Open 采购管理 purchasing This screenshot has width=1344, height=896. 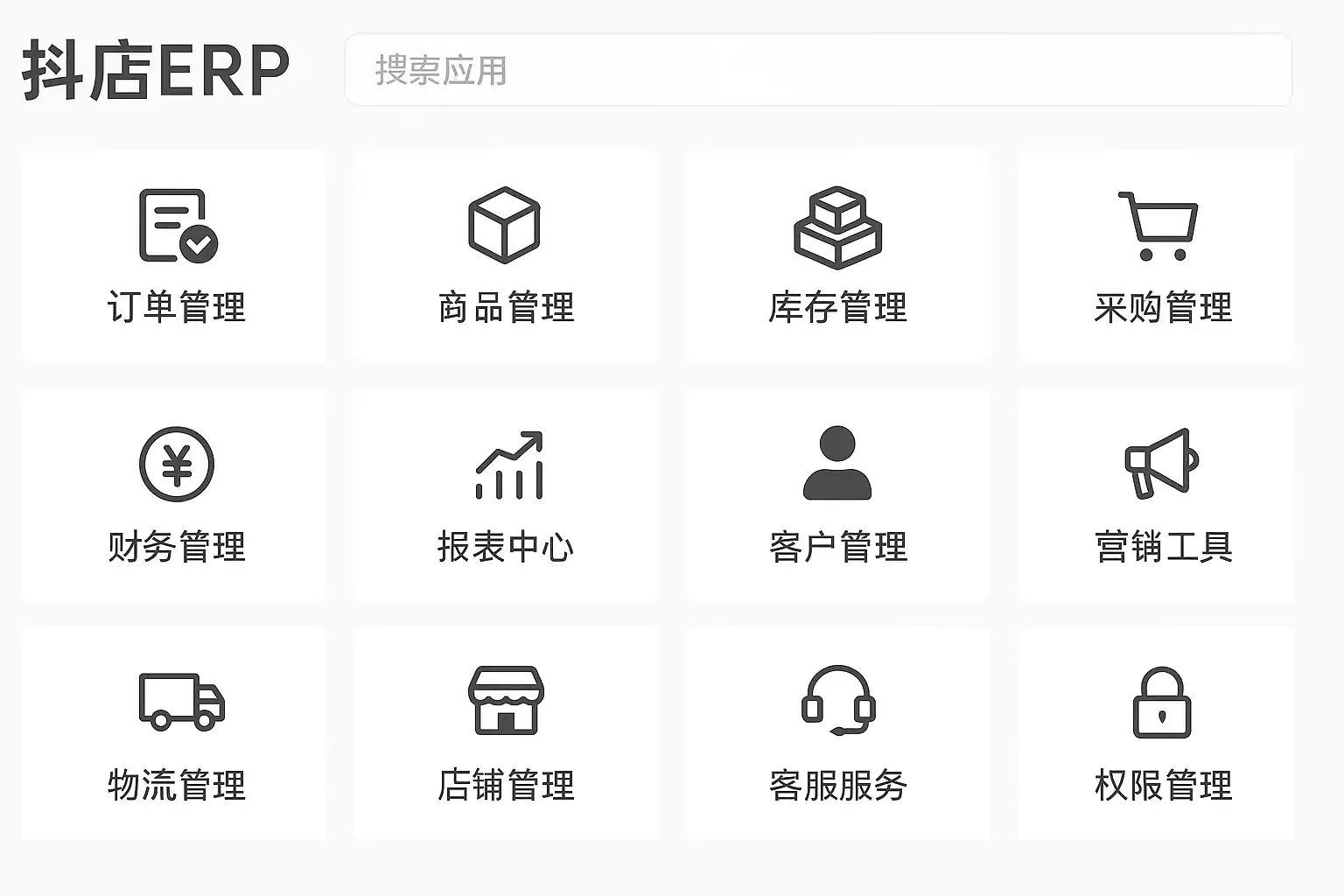[x=1157, y=256]
